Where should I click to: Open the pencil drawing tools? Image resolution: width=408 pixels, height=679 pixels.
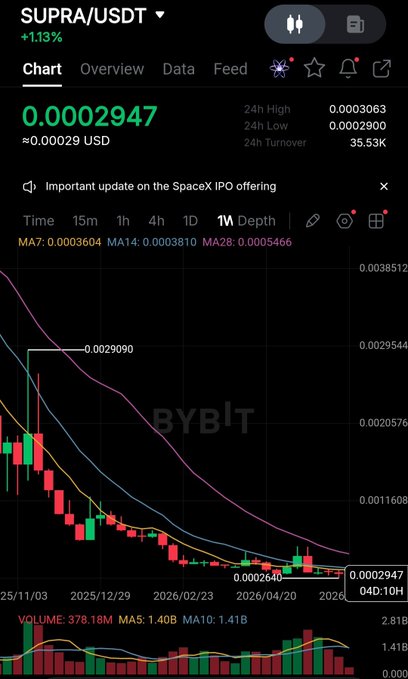point(312,221)
